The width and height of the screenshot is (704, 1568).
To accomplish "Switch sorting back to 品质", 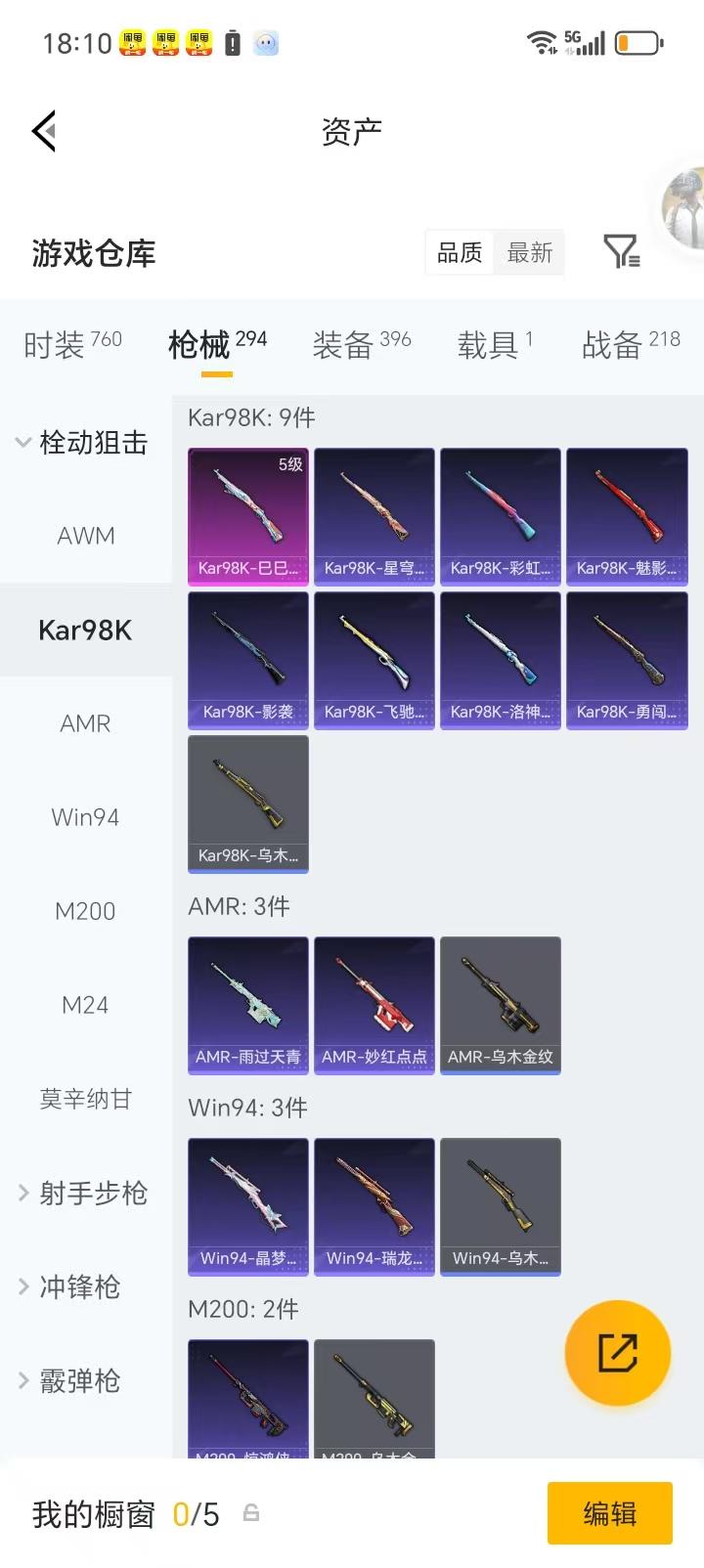I will coord(459,252).
